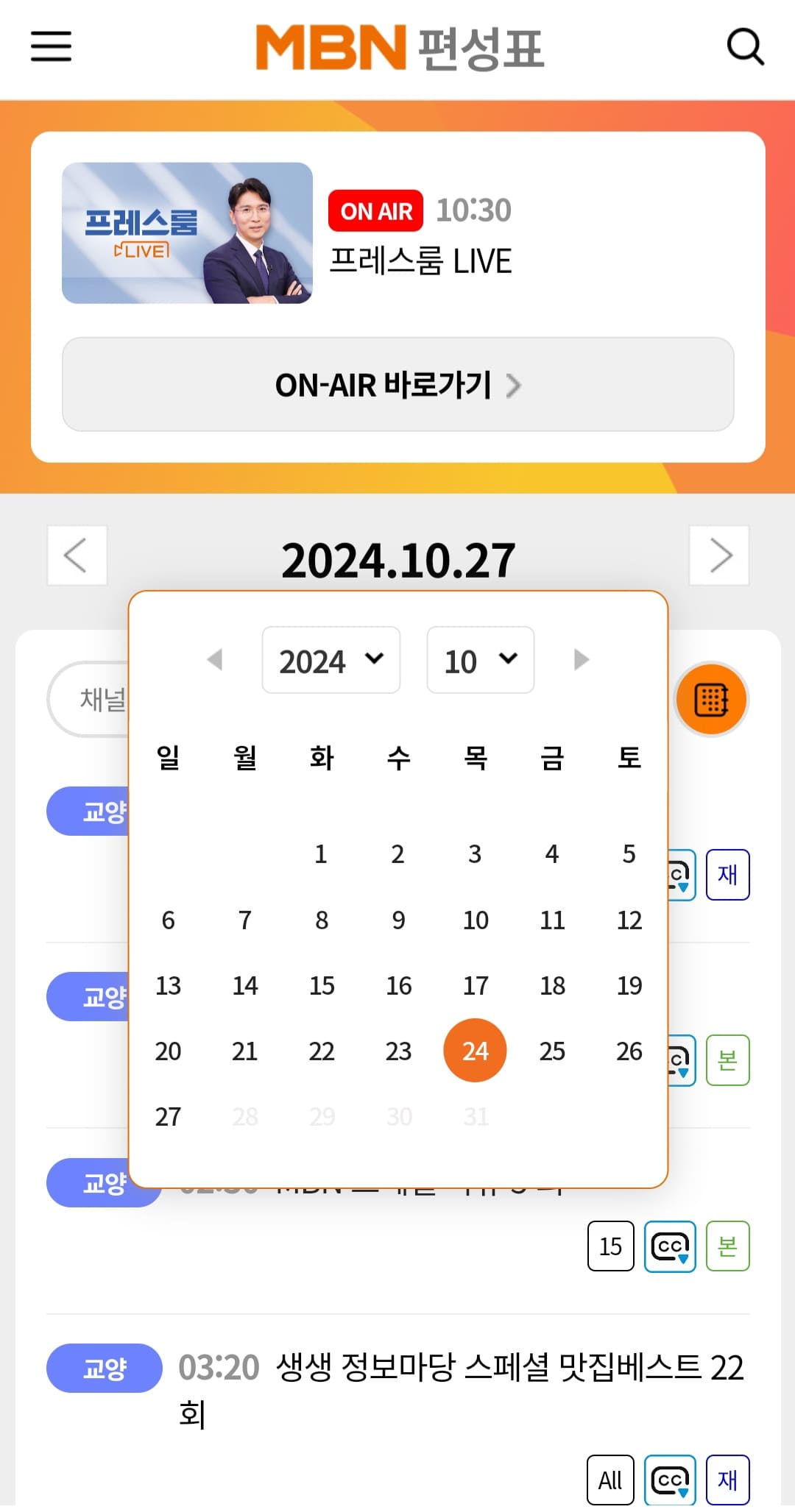Click the 15 age rating badge
This screenshot has height=1512, width=795.
point(609,1246)
